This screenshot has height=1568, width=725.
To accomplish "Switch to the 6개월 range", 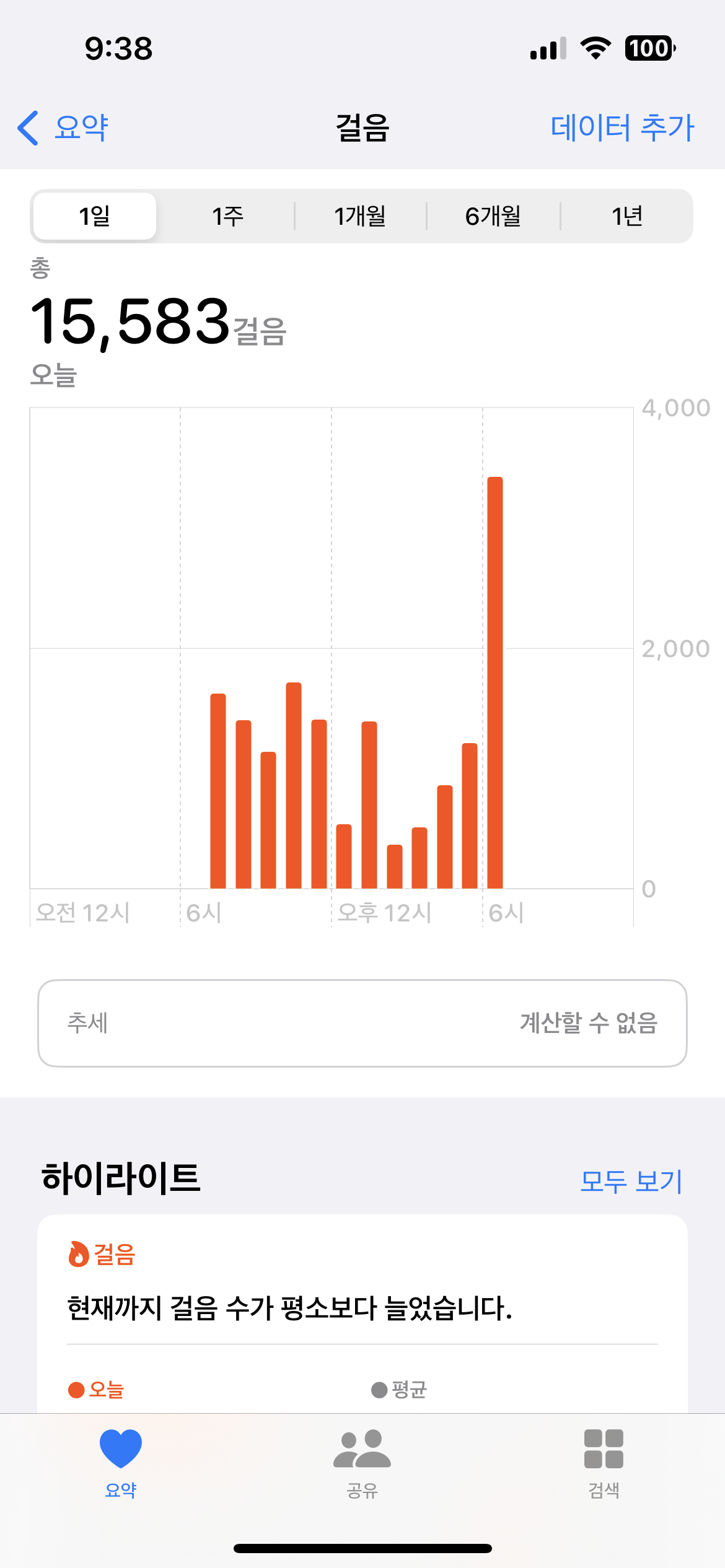I will (x=493, y=216).
